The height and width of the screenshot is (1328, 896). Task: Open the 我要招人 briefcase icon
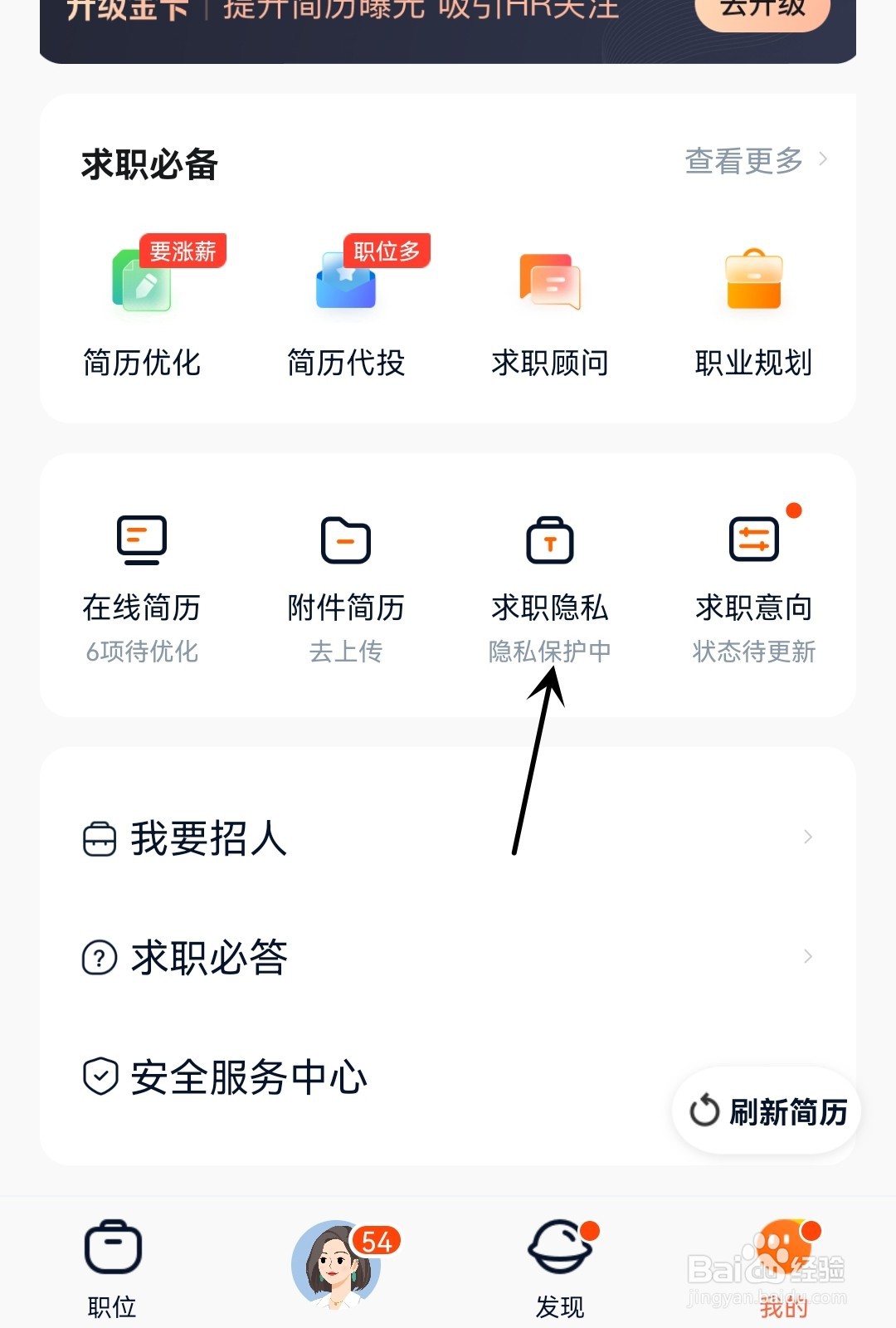tap(100, 838)
